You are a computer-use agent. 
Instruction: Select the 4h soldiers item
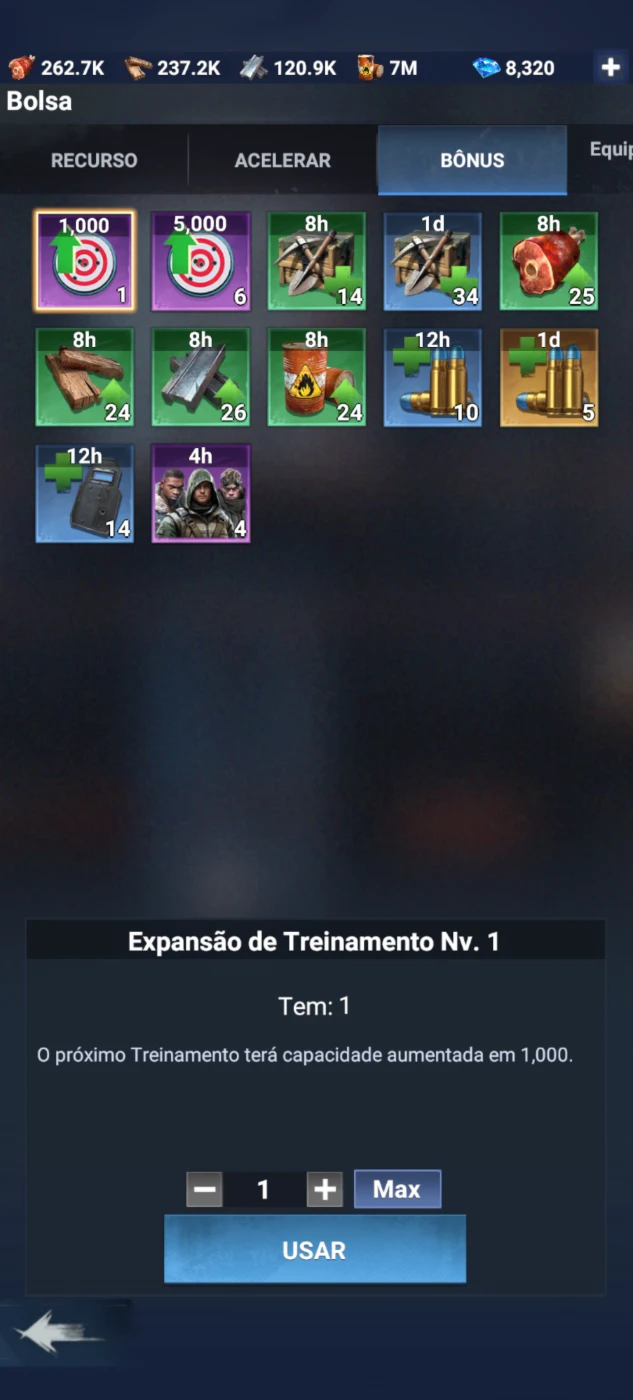click(201, 493)
